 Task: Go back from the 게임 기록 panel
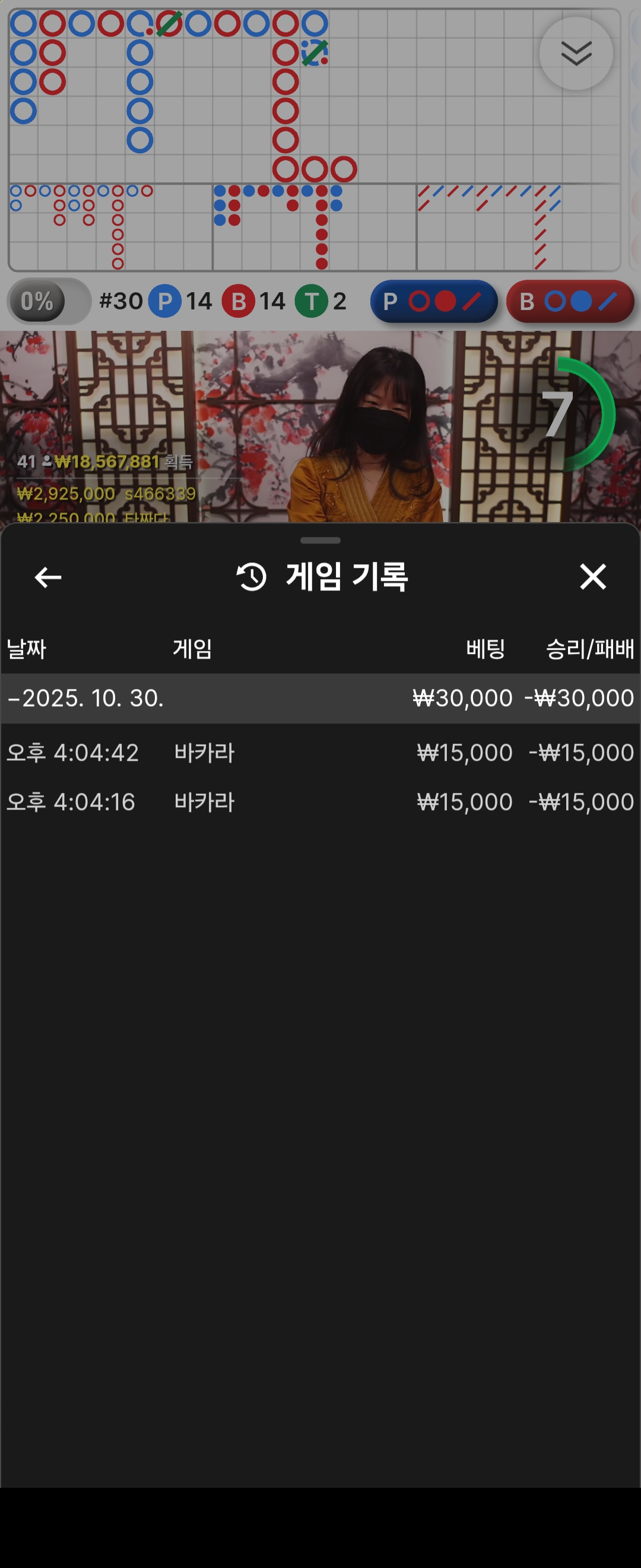pos(48,577)
